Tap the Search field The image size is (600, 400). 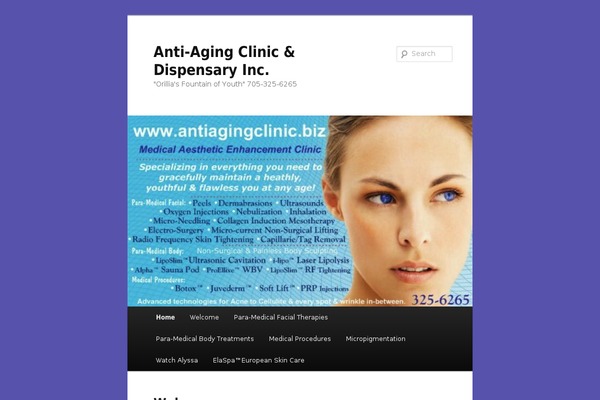click(x=429, y=54)
